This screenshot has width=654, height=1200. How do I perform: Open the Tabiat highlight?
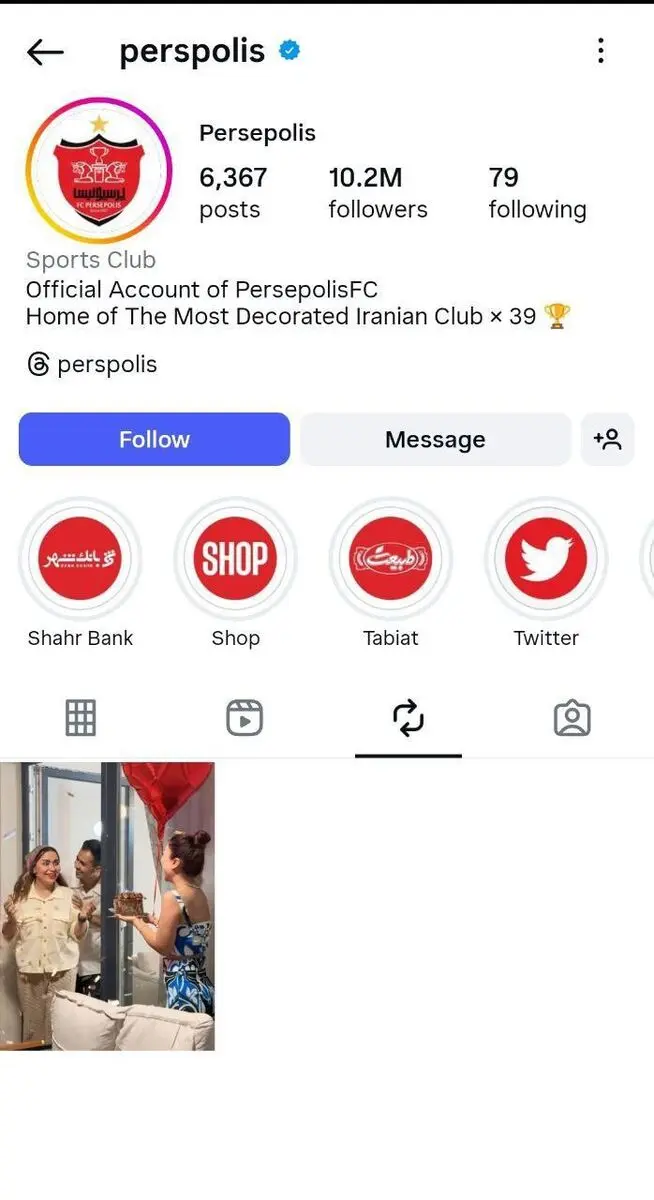[390, 560]
